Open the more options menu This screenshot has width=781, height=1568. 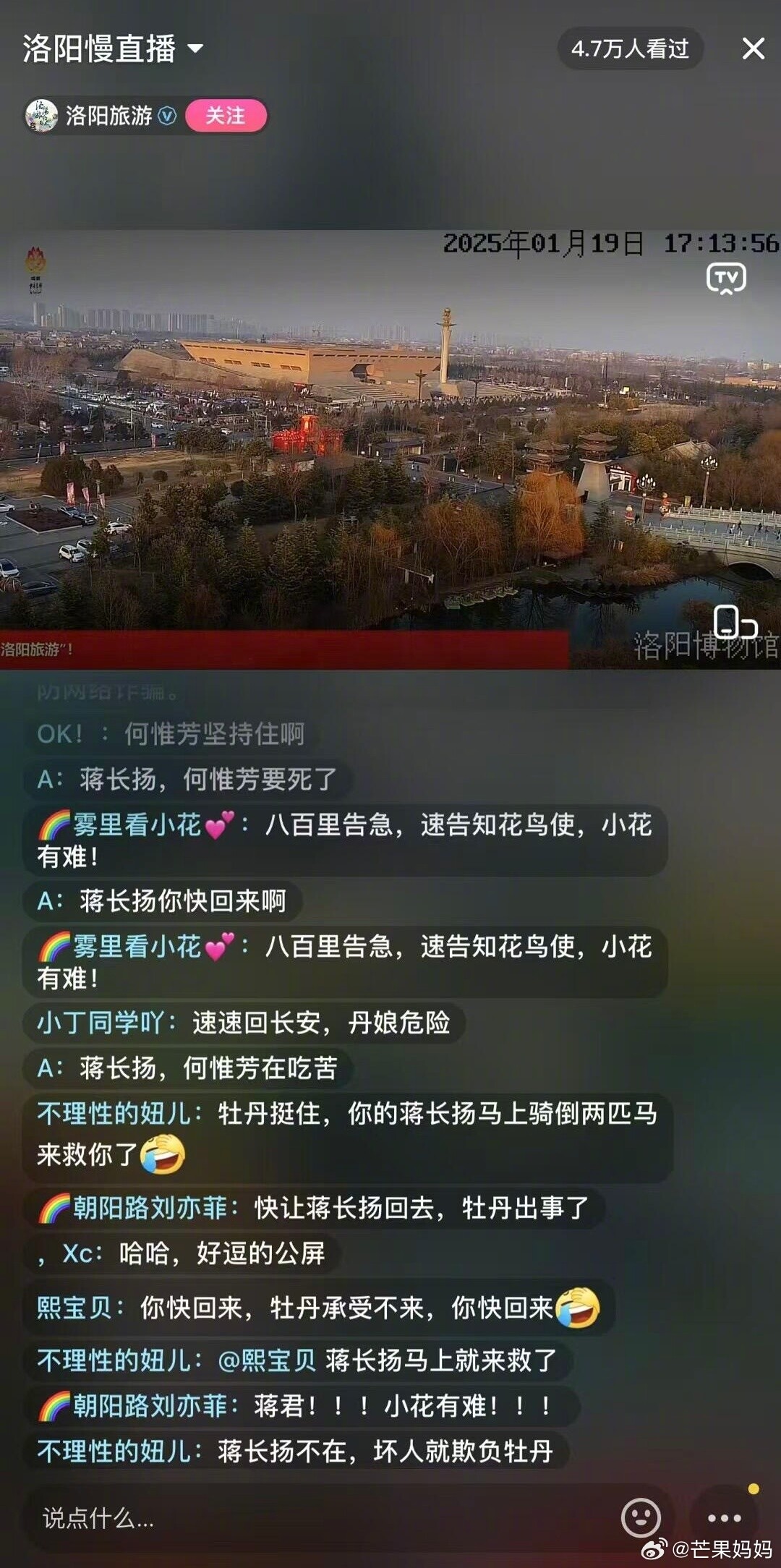pyautogui.click(x=724, y=1517)
